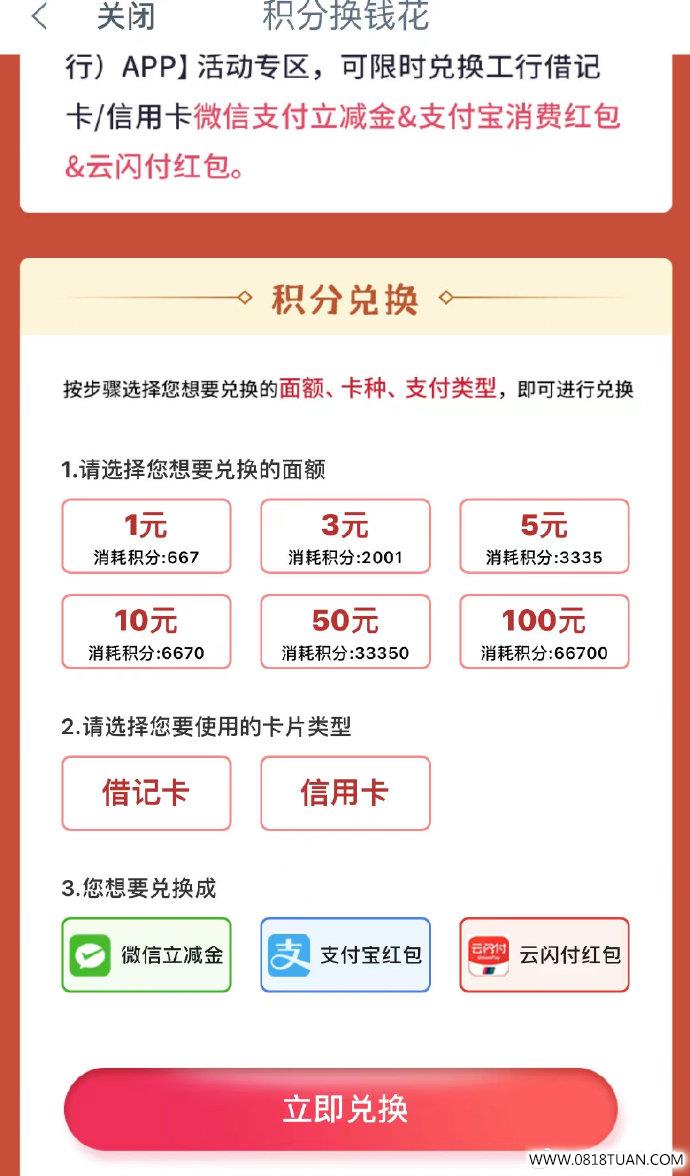The width and height of the screenshot is (690, 1176).
Task: Pick the 100元 denomination
Action: (544, 632)
